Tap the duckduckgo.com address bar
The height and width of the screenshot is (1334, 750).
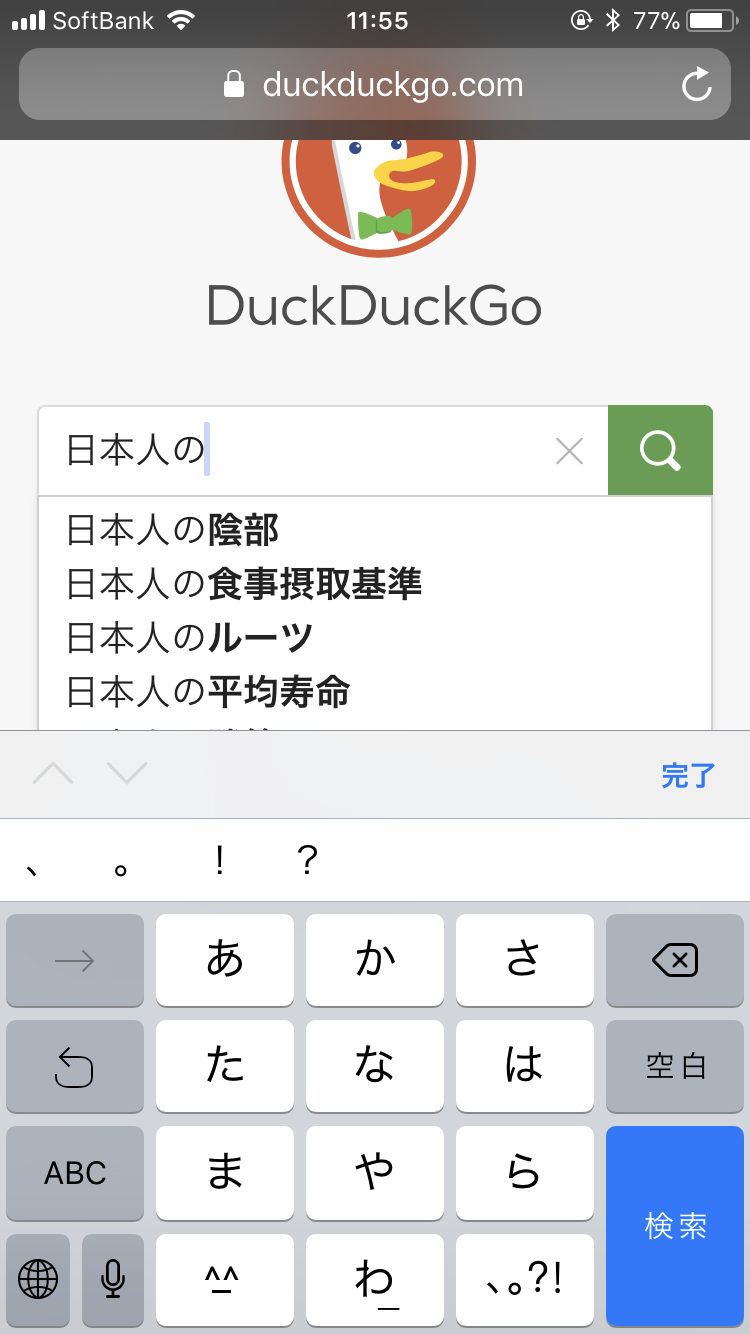[375, 85]
